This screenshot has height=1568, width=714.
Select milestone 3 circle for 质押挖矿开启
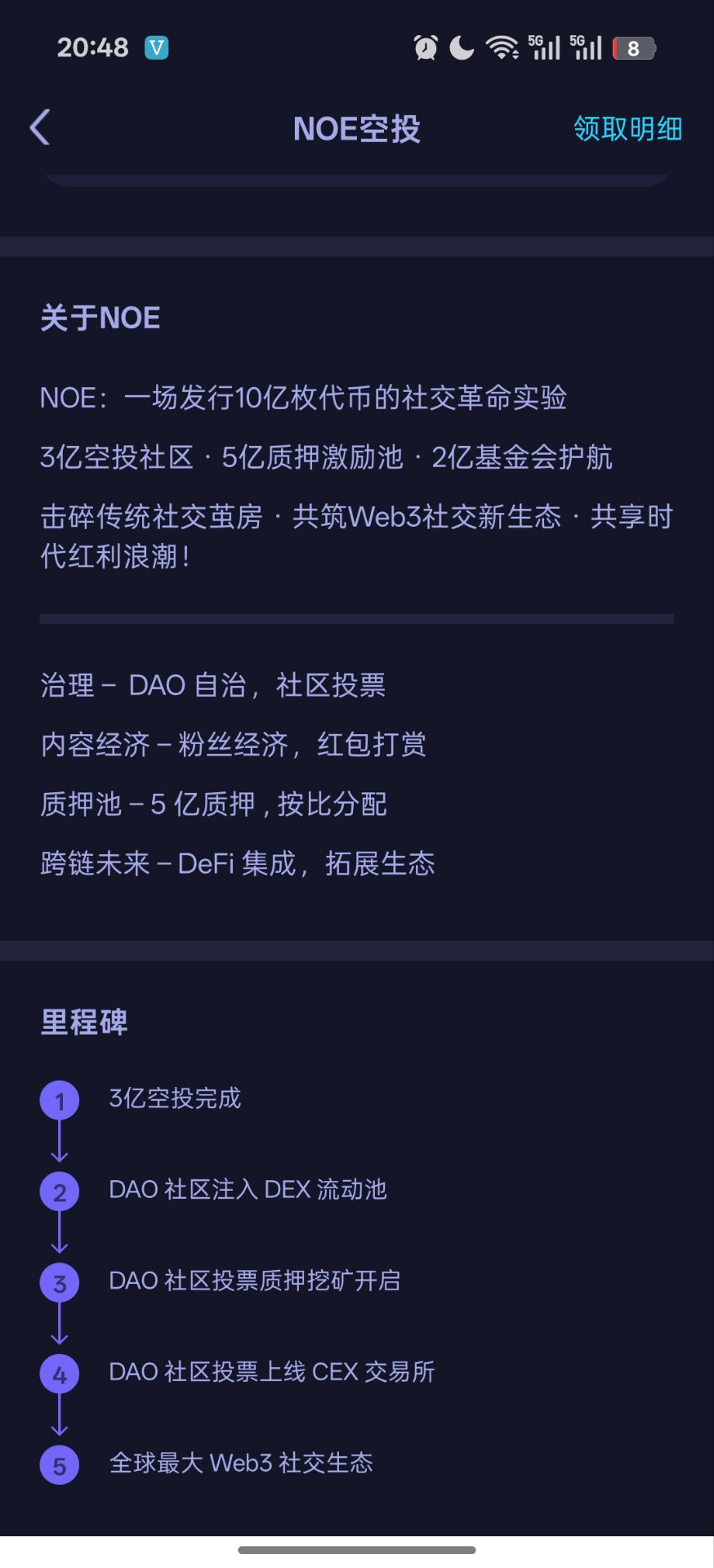[58, 1281]
